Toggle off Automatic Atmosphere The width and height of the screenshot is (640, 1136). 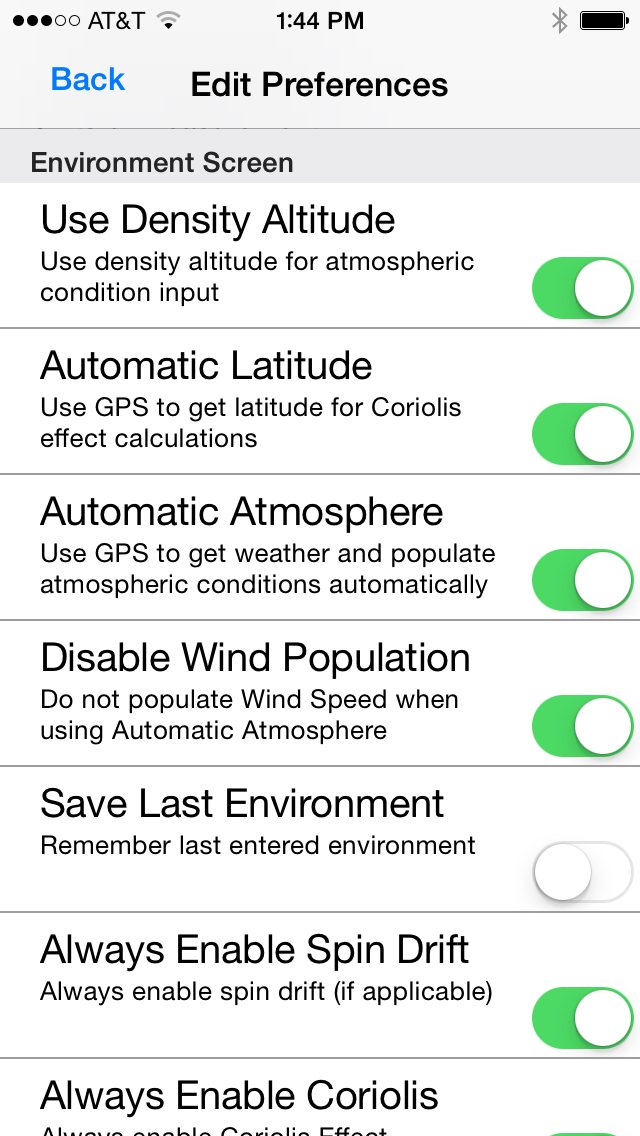click(583, 580)
